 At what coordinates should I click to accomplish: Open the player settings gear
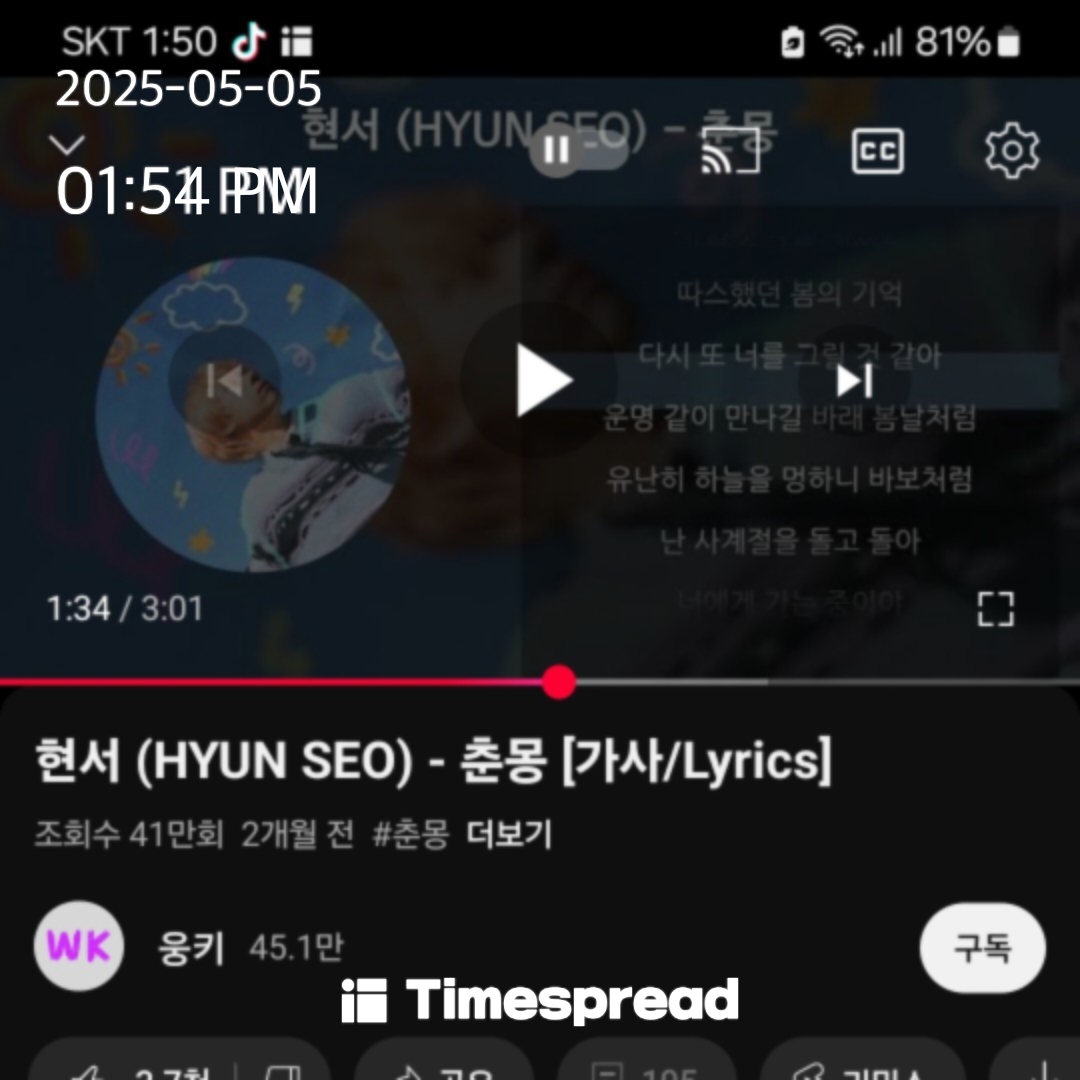[x=1012, y=151]
